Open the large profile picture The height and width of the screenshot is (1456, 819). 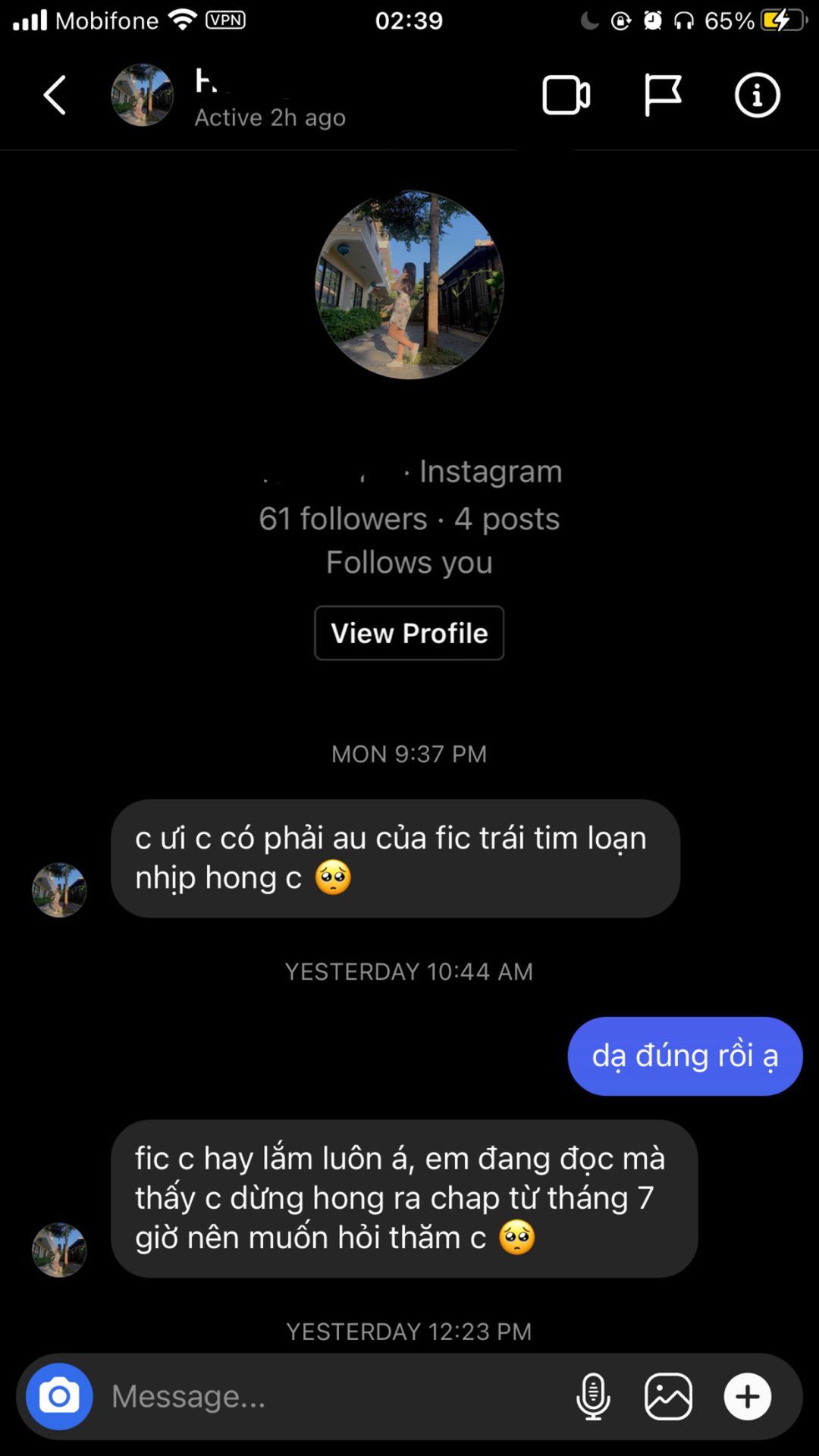(x=409, y=284)
